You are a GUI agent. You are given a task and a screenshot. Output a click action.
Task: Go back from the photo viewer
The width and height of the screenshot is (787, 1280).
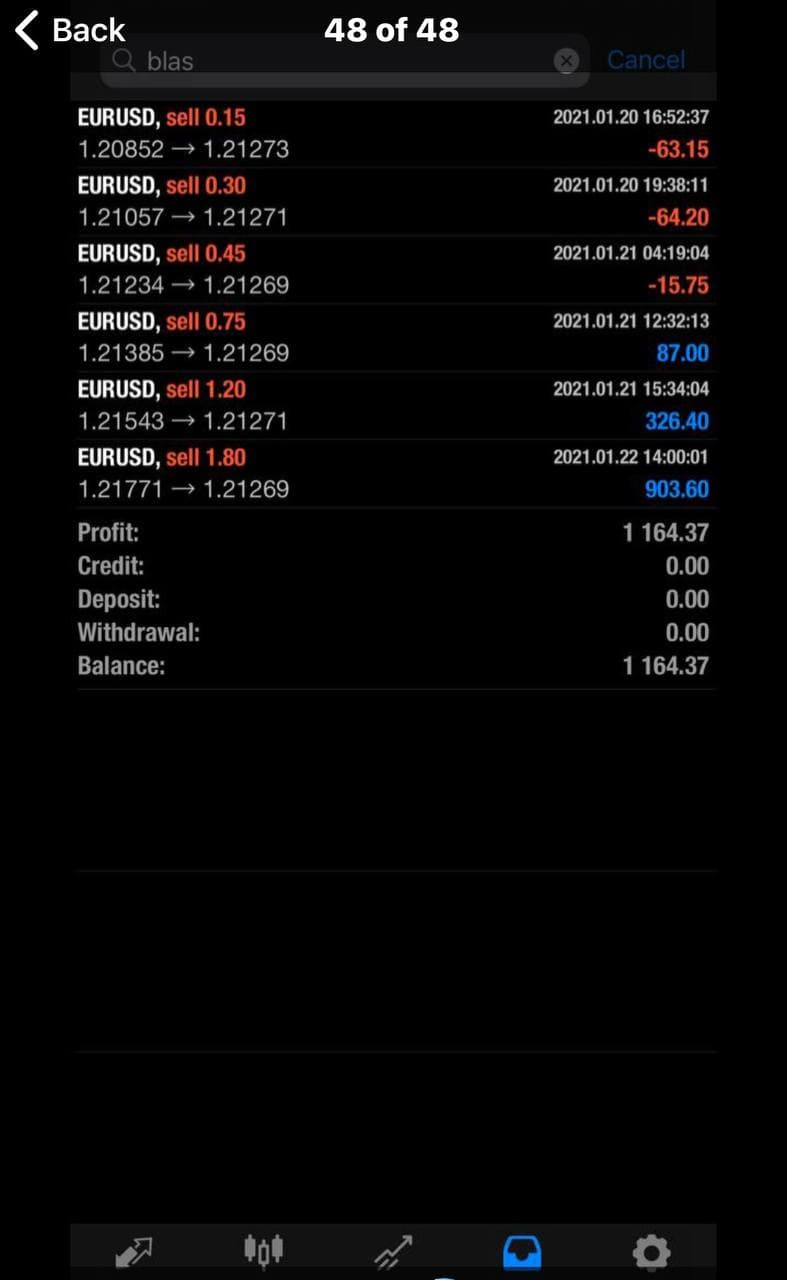(x=70, y=30)
